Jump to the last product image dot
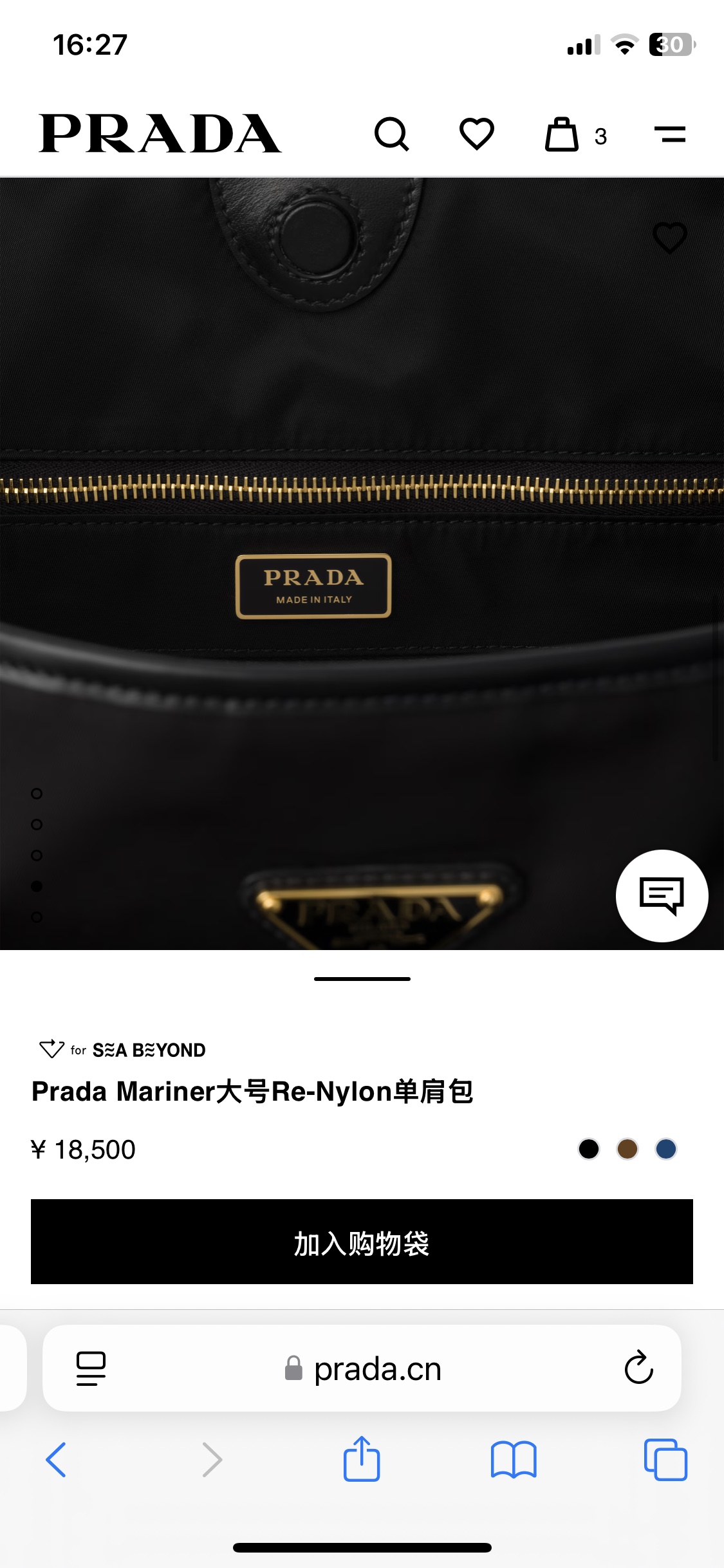The height and width of the screenshot is (1568, 724). coord(37,917)
